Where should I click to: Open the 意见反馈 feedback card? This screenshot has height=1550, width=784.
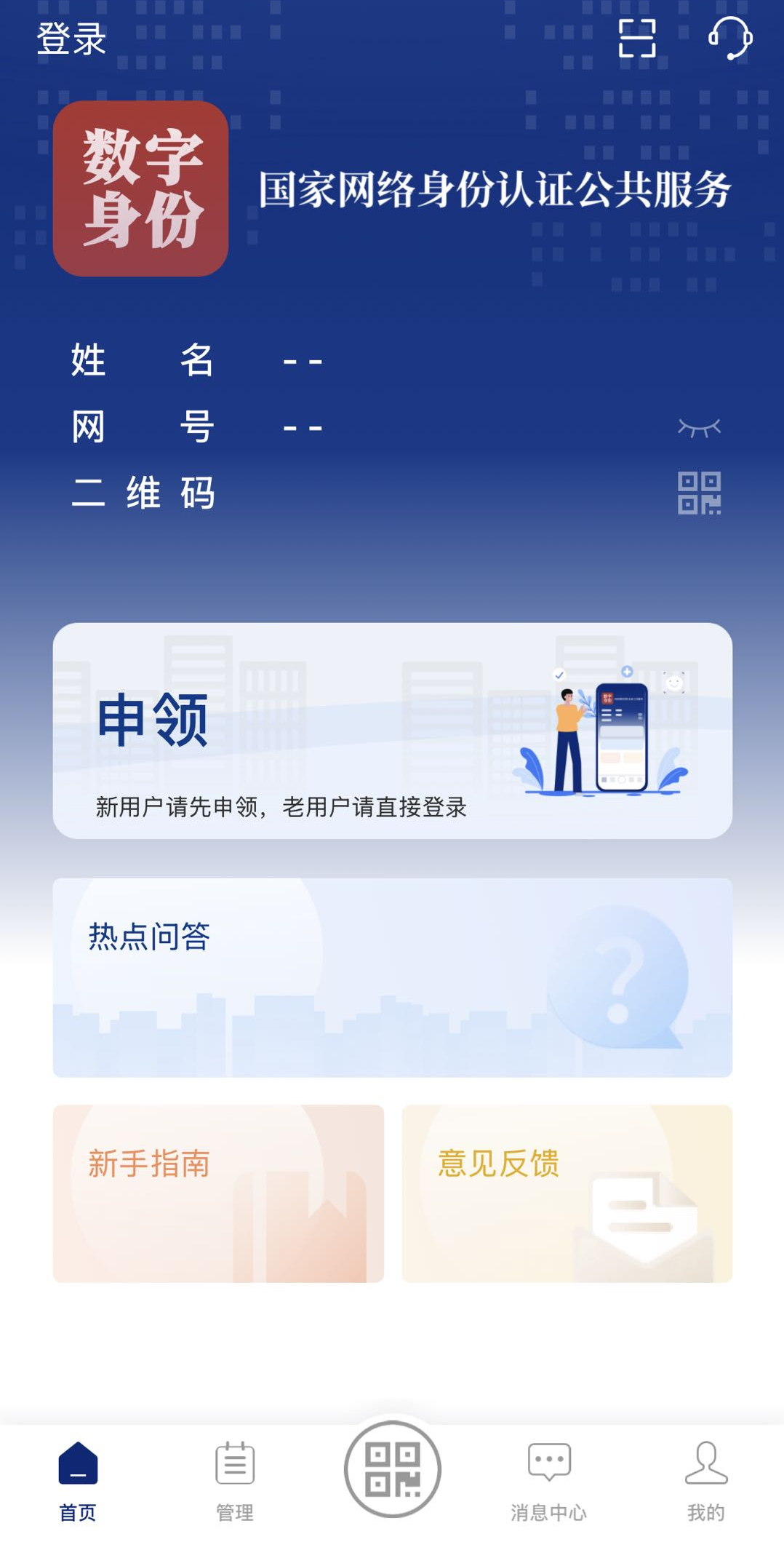(x=567, y=1193)
